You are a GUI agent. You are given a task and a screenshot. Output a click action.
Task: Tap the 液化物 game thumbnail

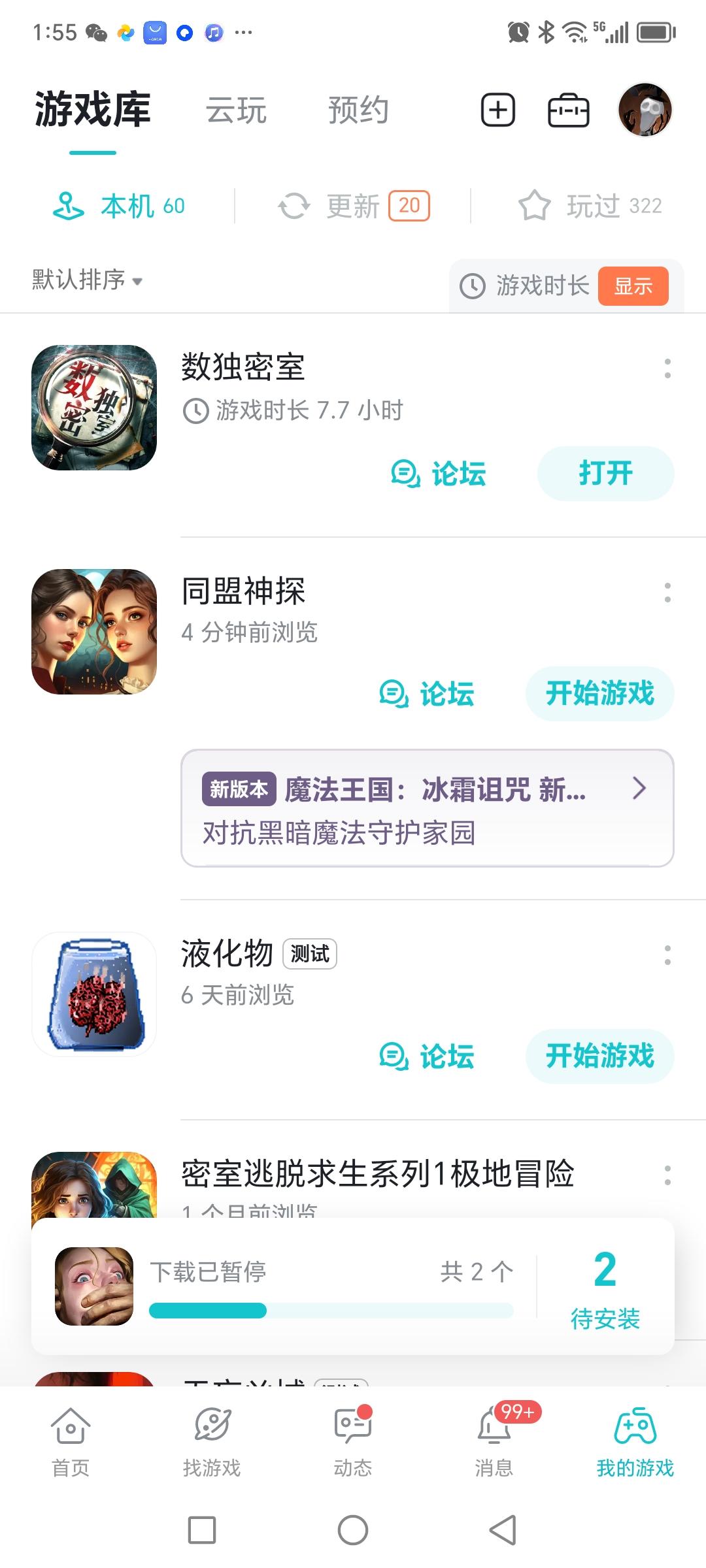pos(93,994)
